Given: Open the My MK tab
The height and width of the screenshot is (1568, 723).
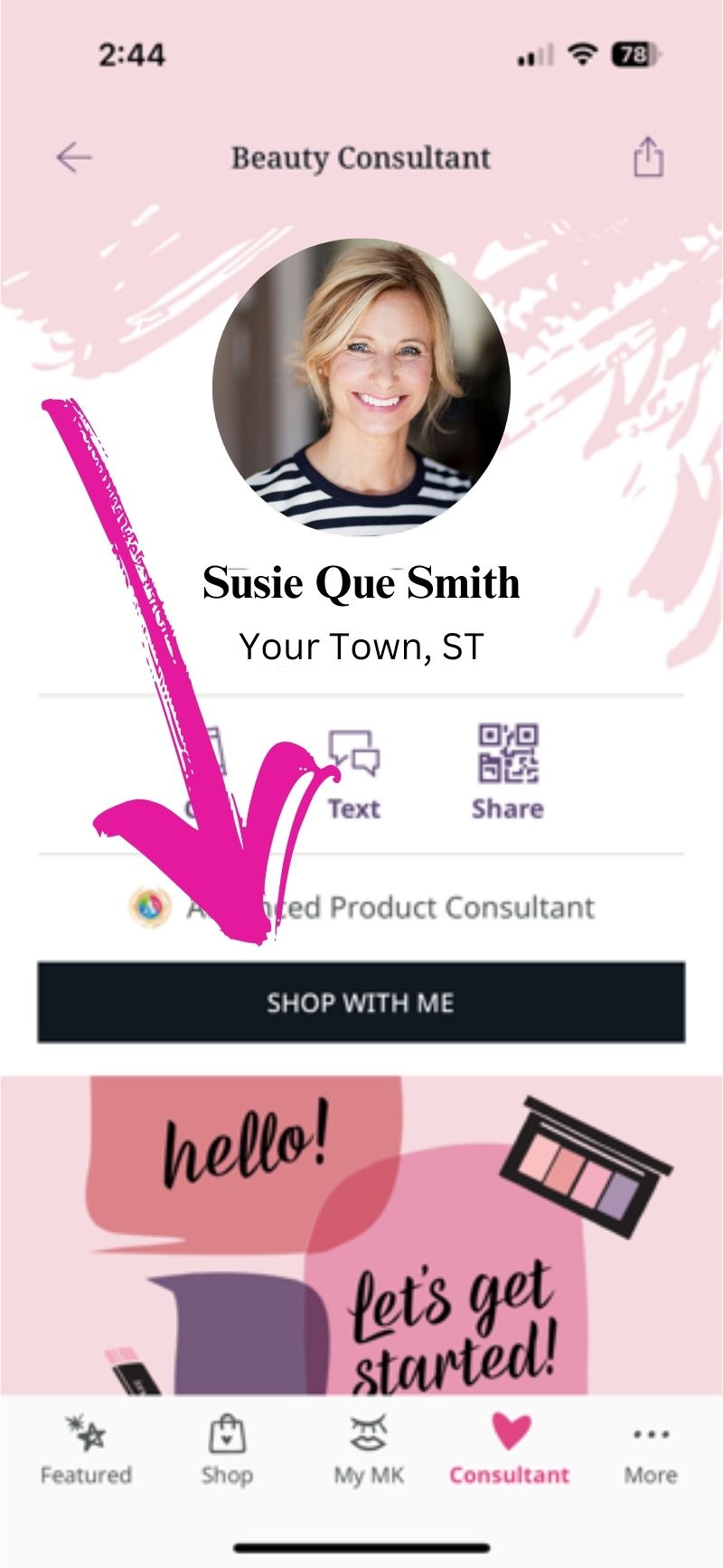Looking at the screenshot, I should click(x=368, y=1450).
